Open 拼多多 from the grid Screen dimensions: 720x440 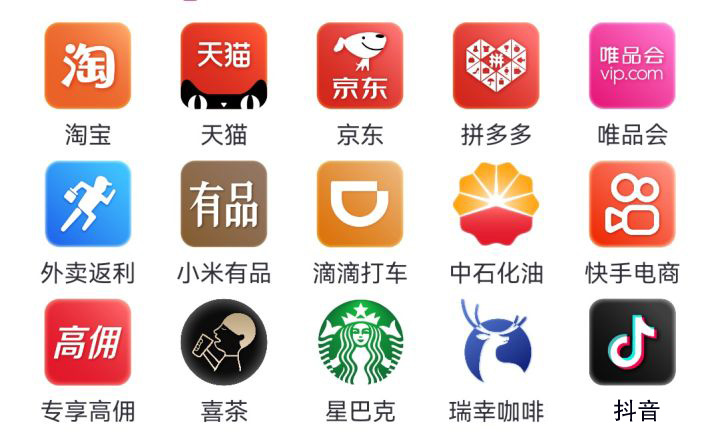coord(496,66)
